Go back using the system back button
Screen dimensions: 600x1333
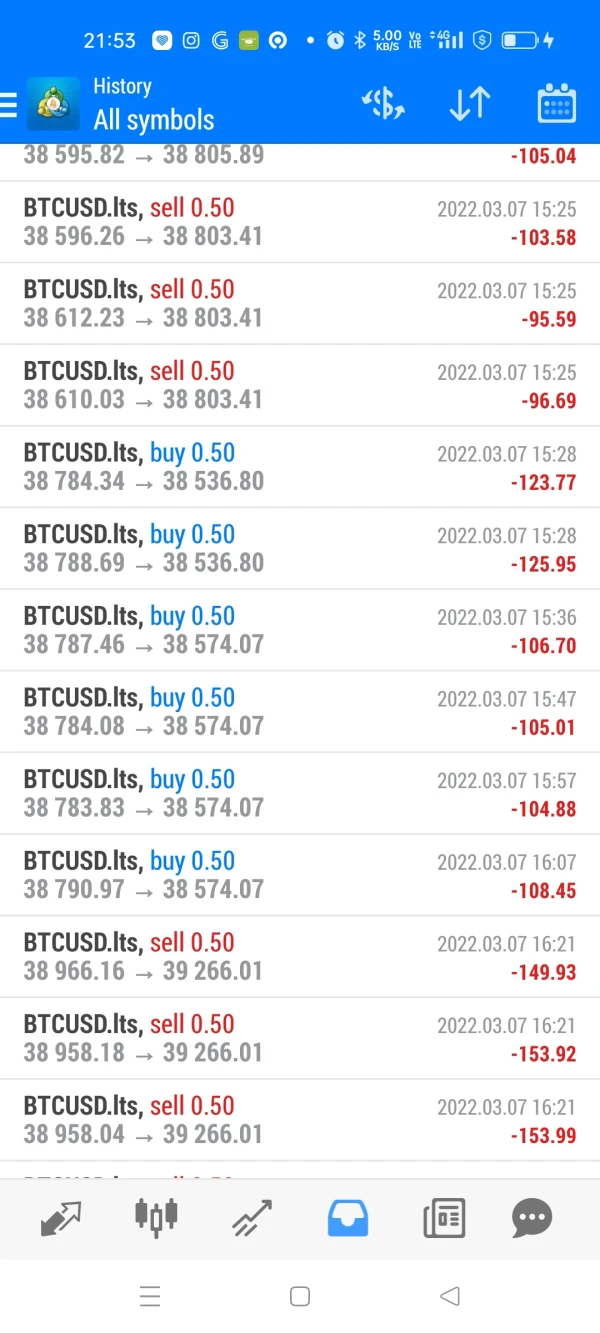point(449,1297)
